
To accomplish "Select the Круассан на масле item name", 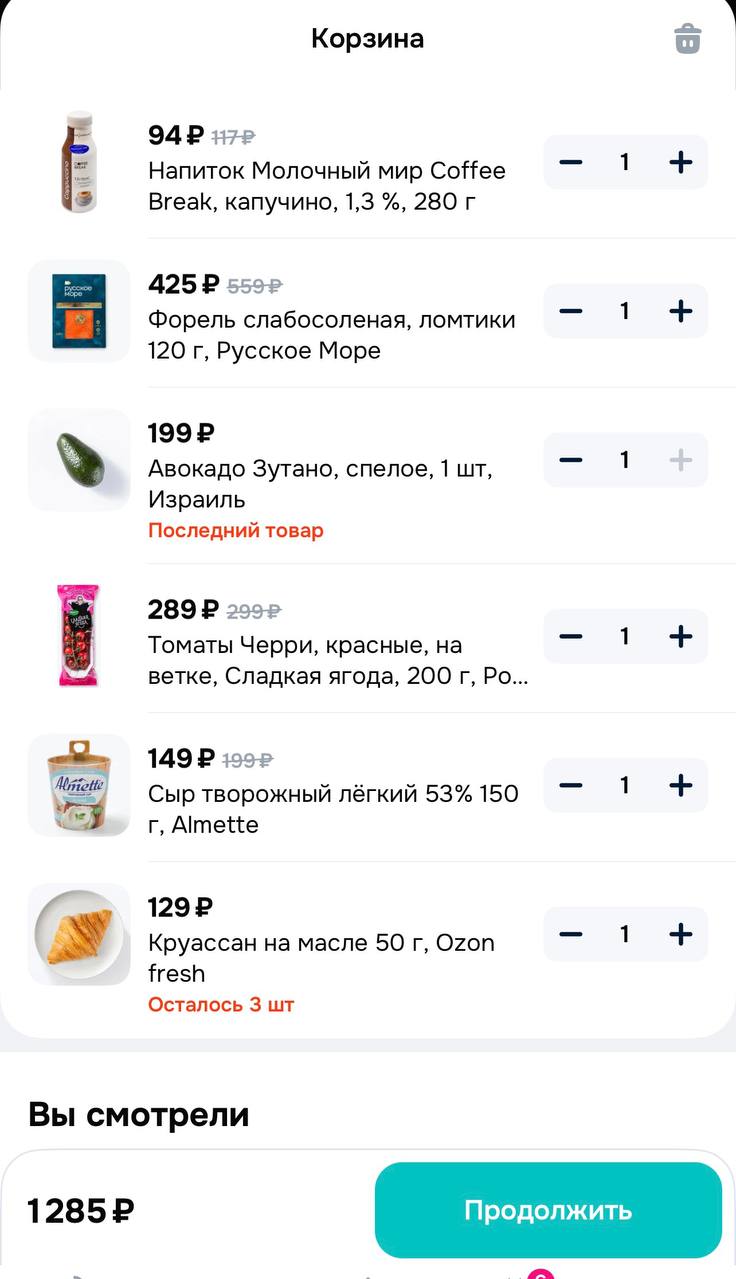I will [x=320, y=957].
